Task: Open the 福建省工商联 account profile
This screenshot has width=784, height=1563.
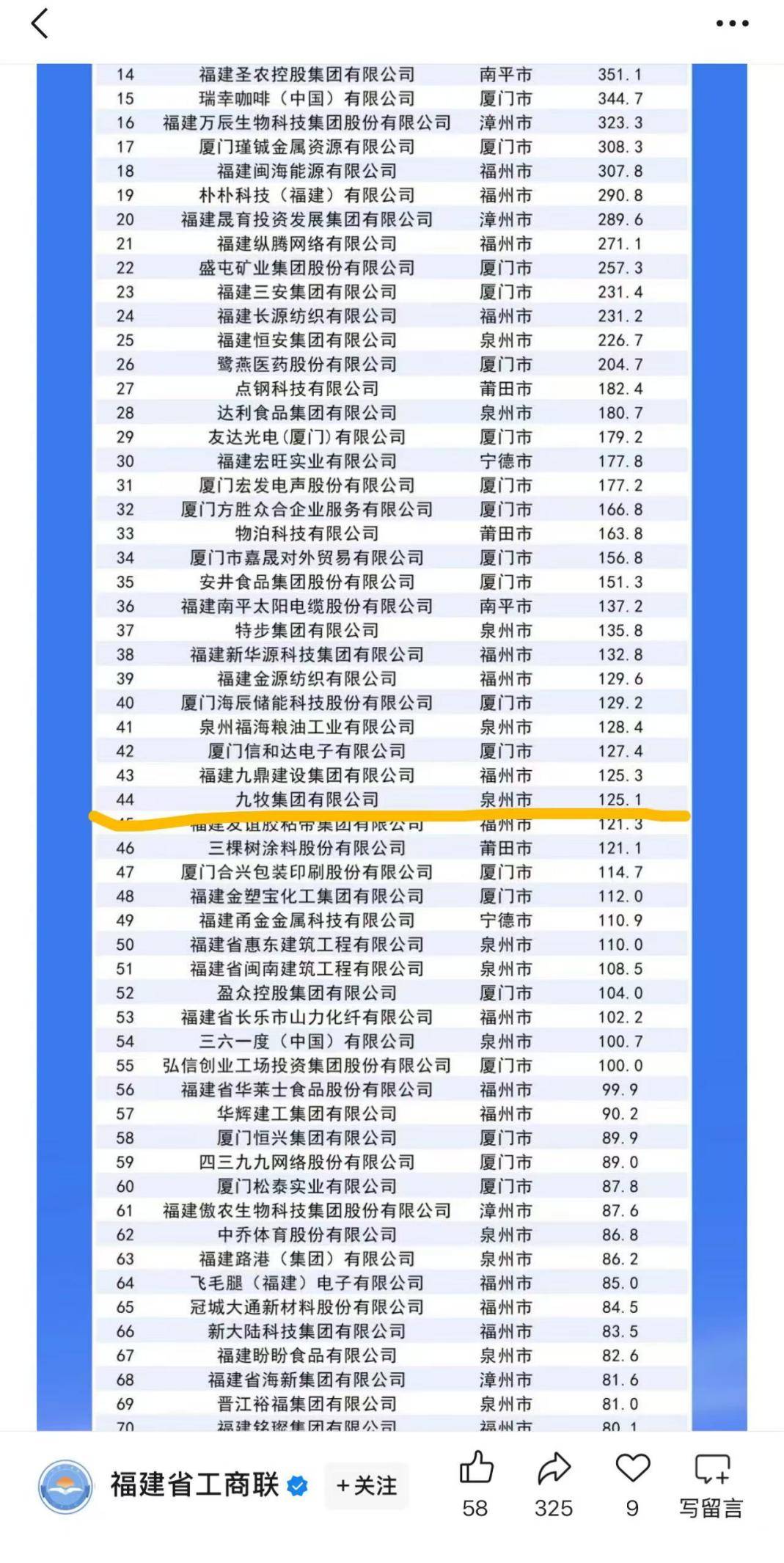Action: (194, 1485)
